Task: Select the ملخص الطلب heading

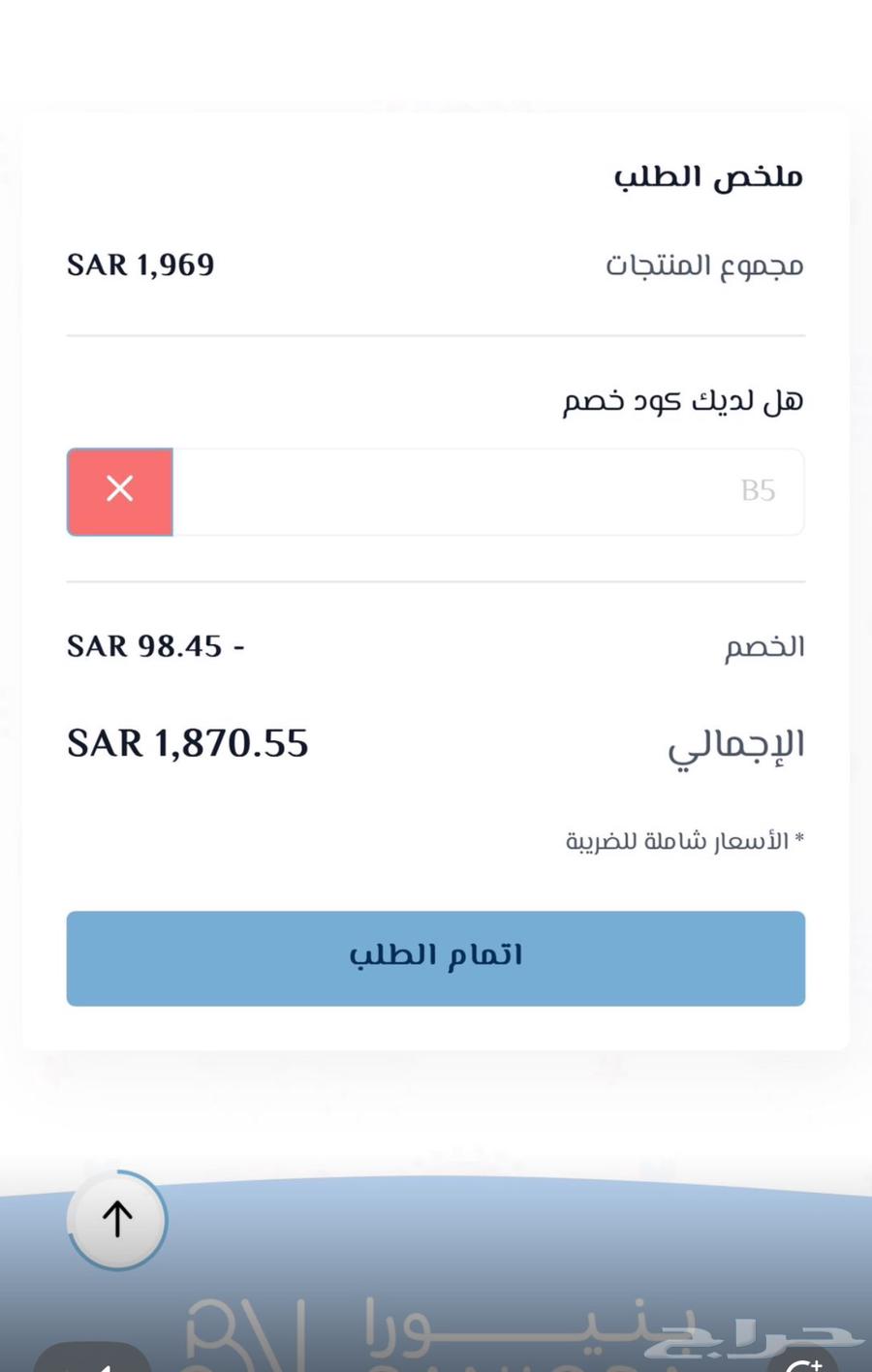Action: point(706,175)
